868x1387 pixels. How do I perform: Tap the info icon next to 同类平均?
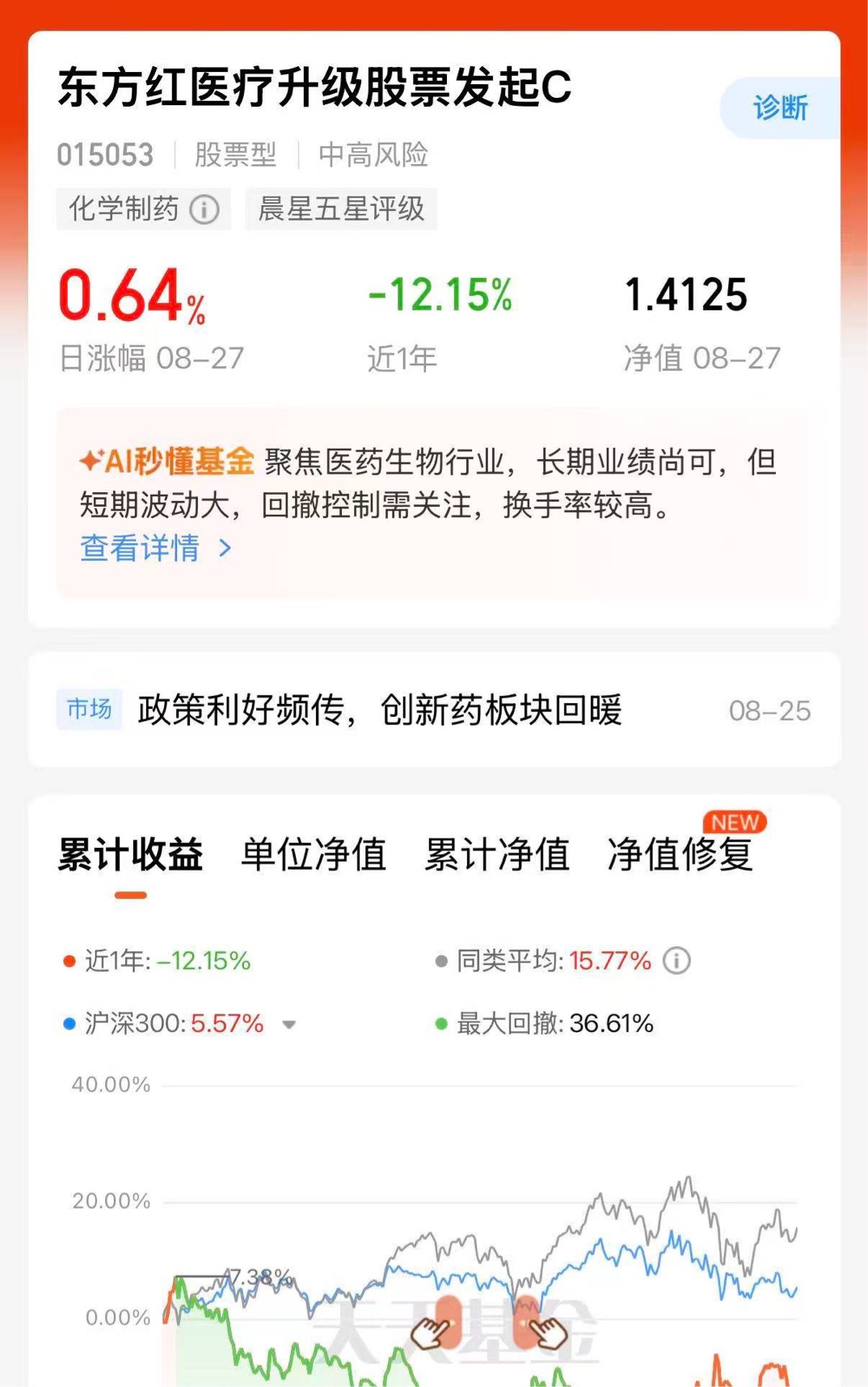(x=676, y=961)
